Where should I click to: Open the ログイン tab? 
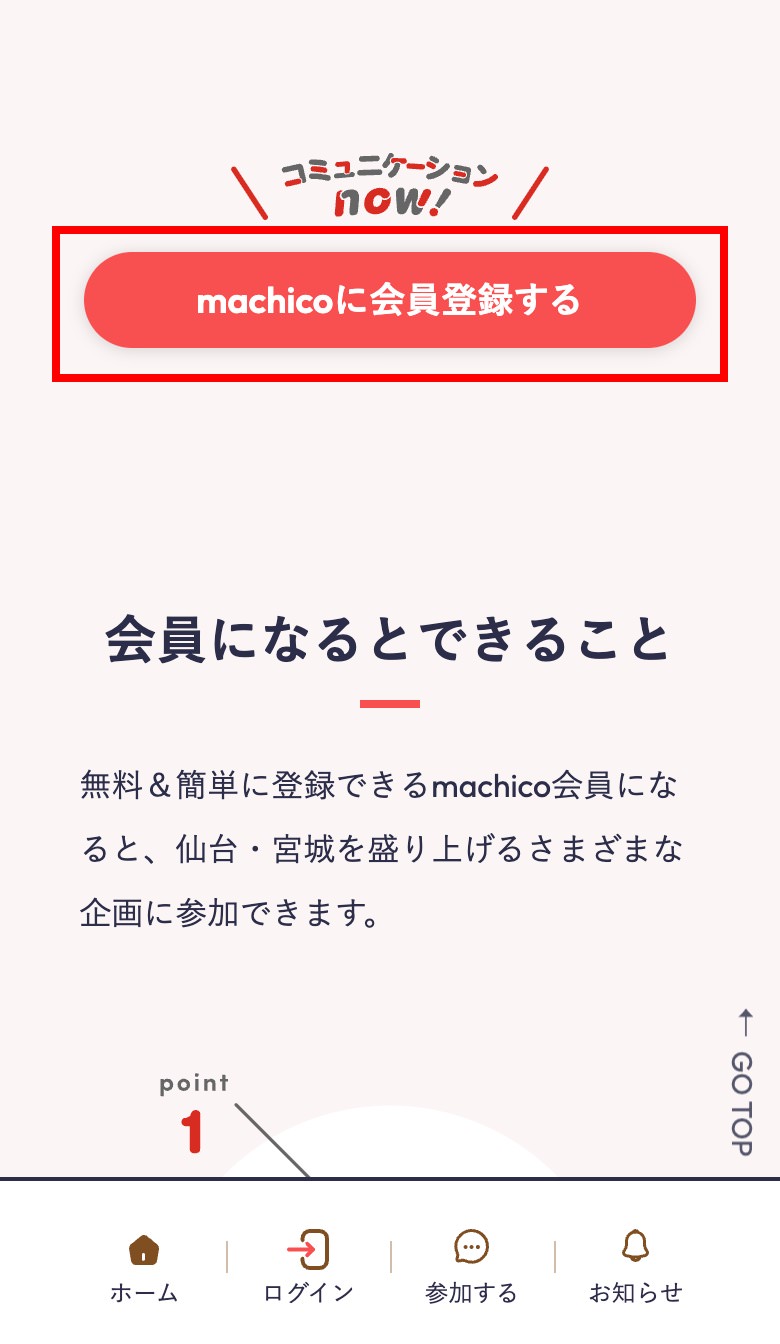click(308, 1267)
